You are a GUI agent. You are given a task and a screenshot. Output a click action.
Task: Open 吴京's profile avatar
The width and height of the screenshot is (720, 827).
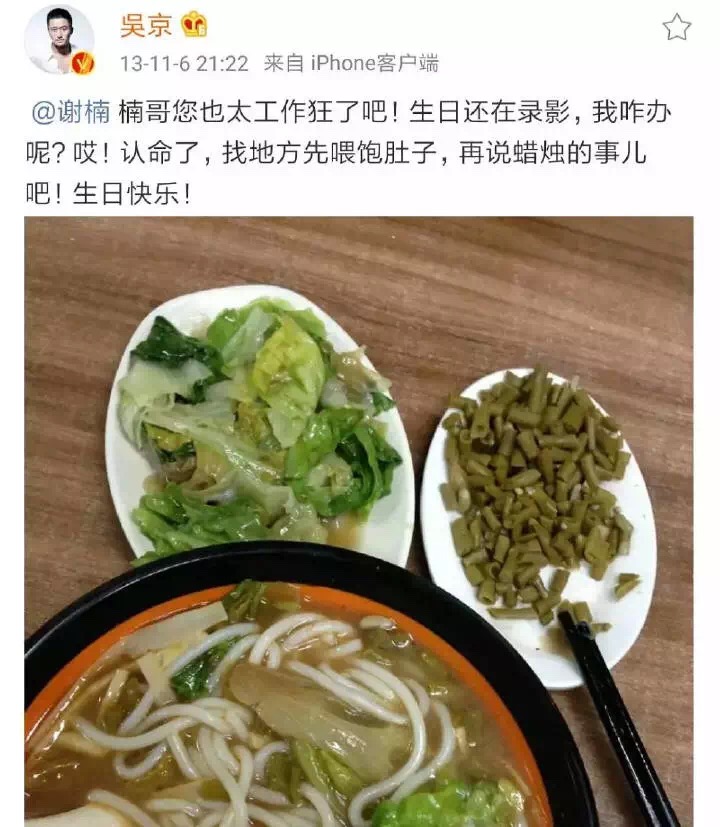(58, 40)
